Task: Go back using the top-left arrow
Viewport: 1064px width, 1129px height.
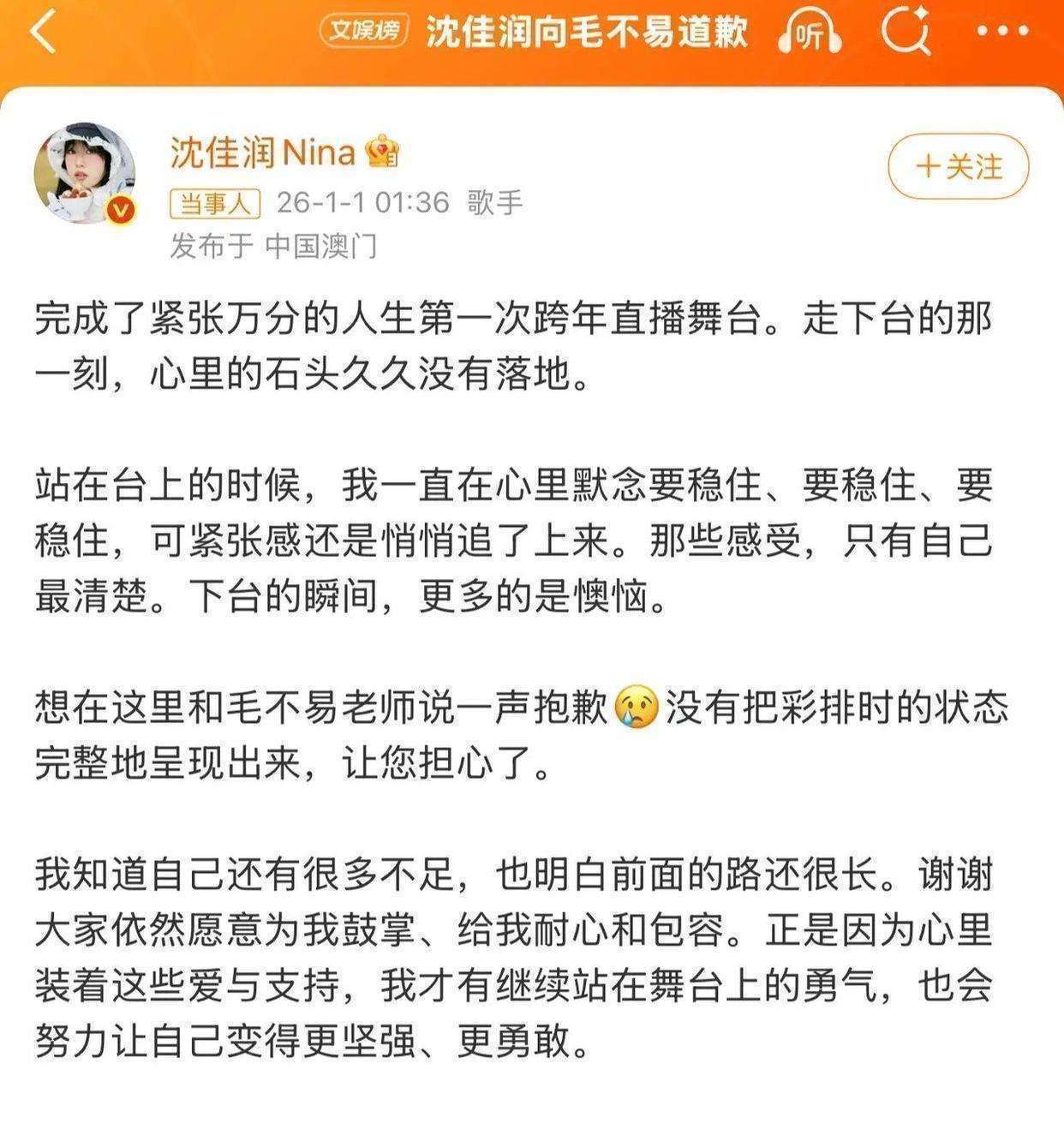Action: click(x=43, y=33)
